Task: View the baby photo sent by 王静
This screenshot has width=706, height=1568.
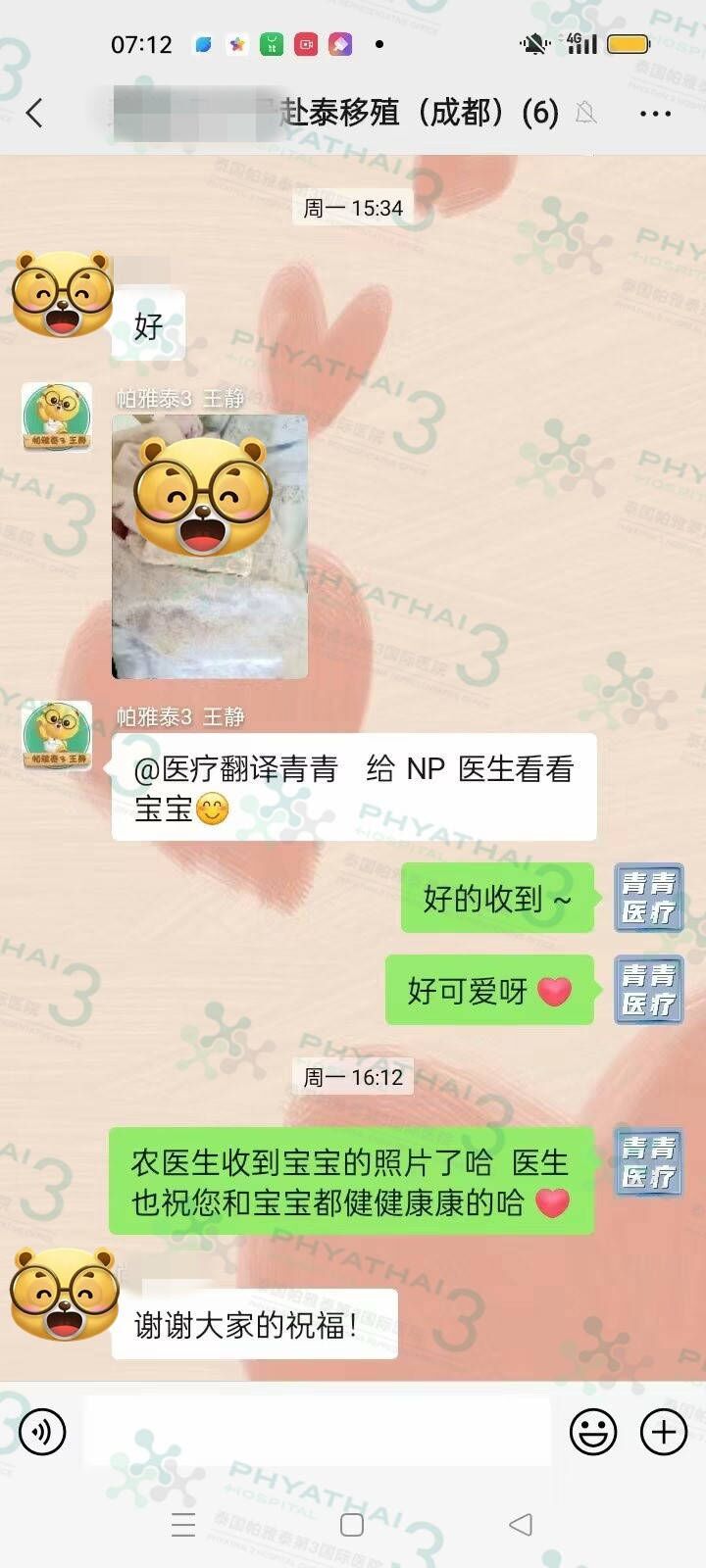Action: point(210,547)
